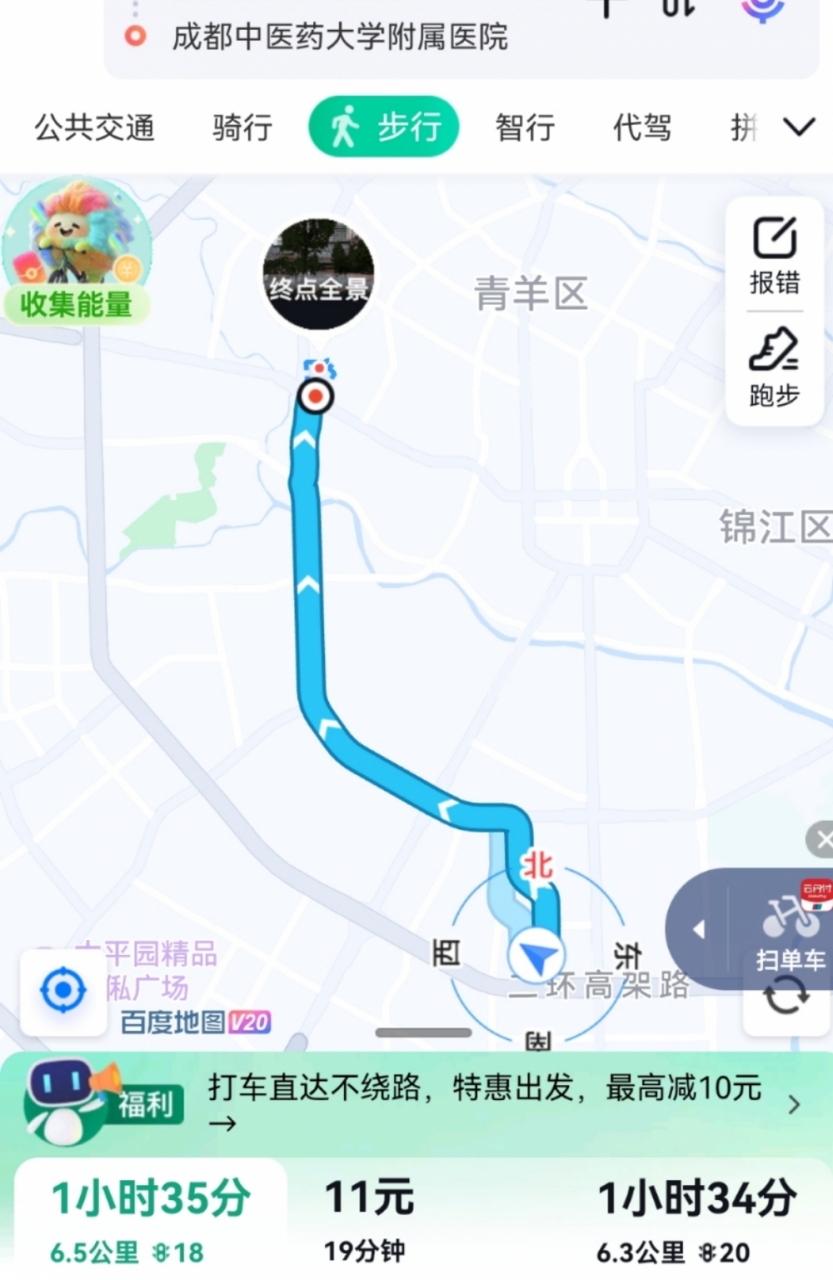Edit destination 成都中医药大学附属医院
833x1280 pixels.
pos(340,38)
